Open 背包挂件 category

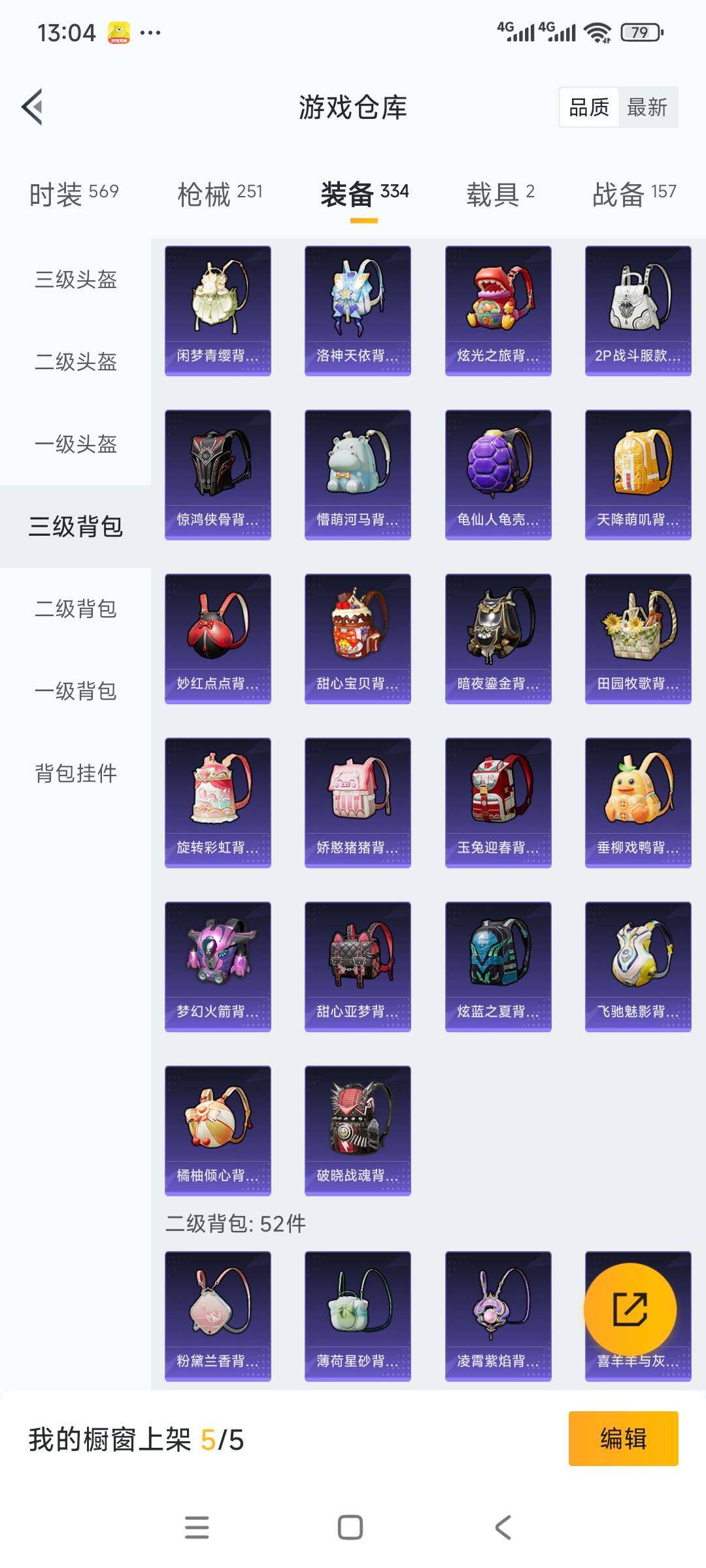(x=76, y=774)
